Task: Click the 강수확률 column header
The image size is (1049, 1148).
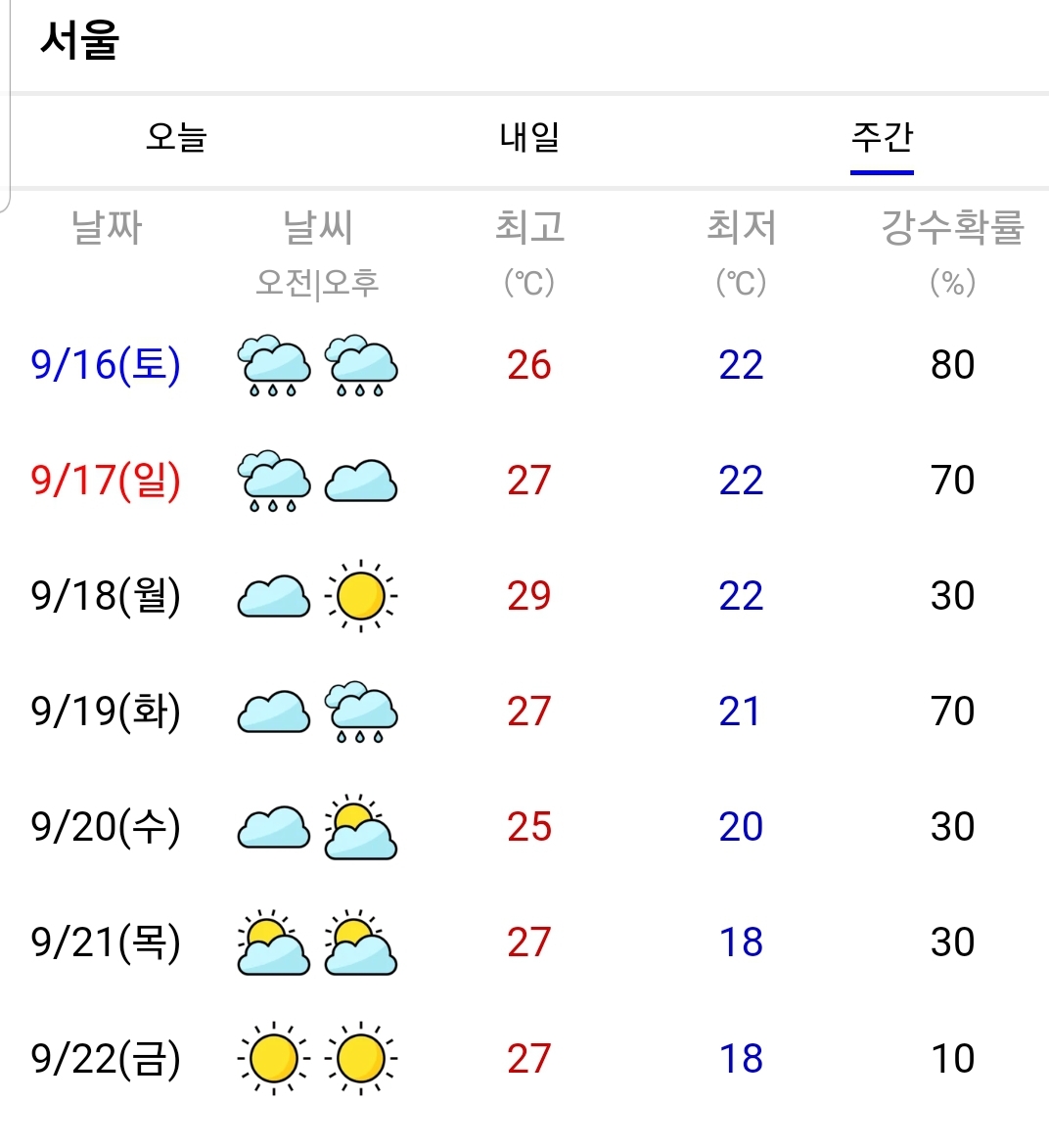Action: (950, 228)
